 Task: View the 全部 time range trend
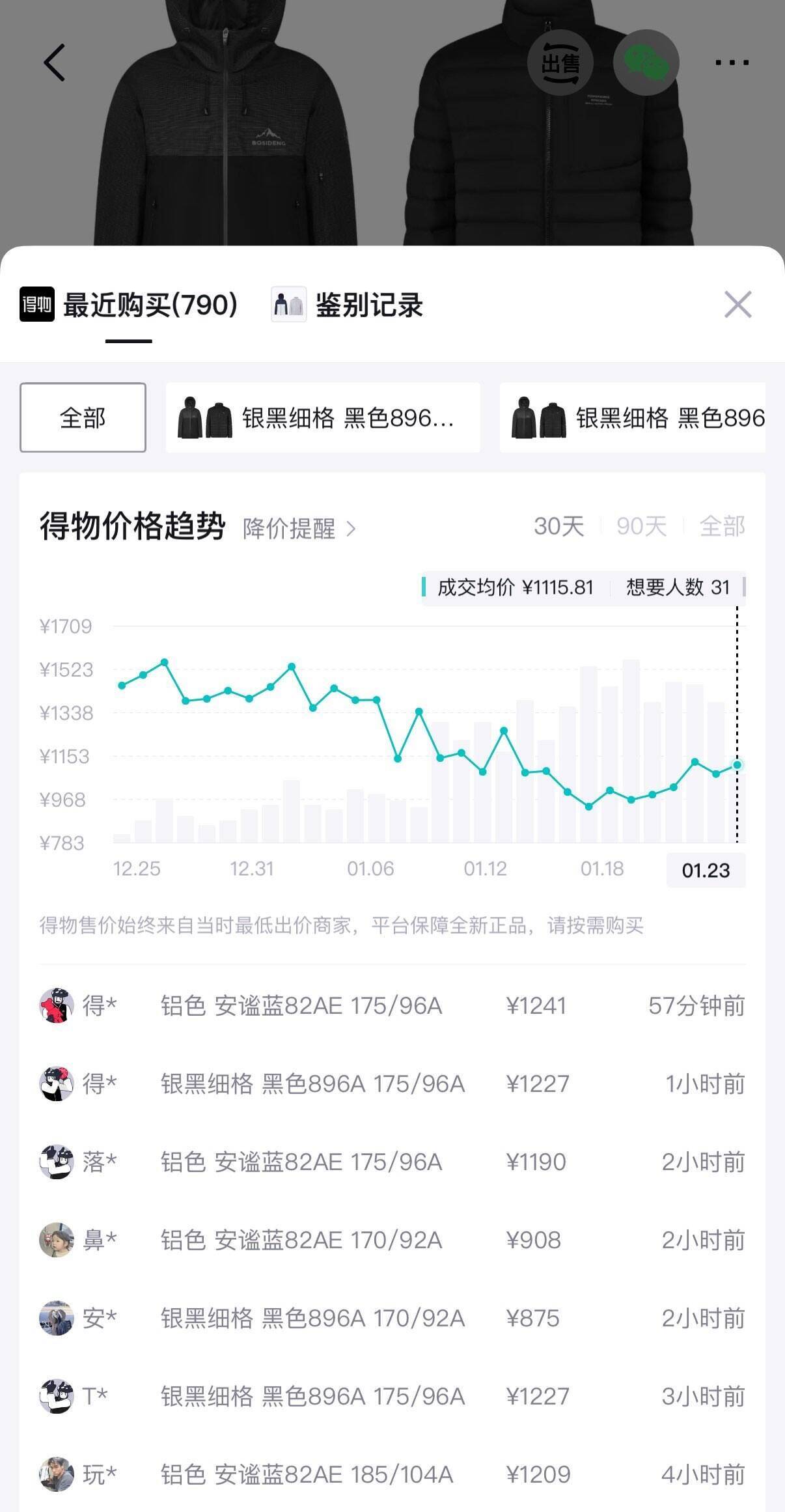(x=722, y=526)
